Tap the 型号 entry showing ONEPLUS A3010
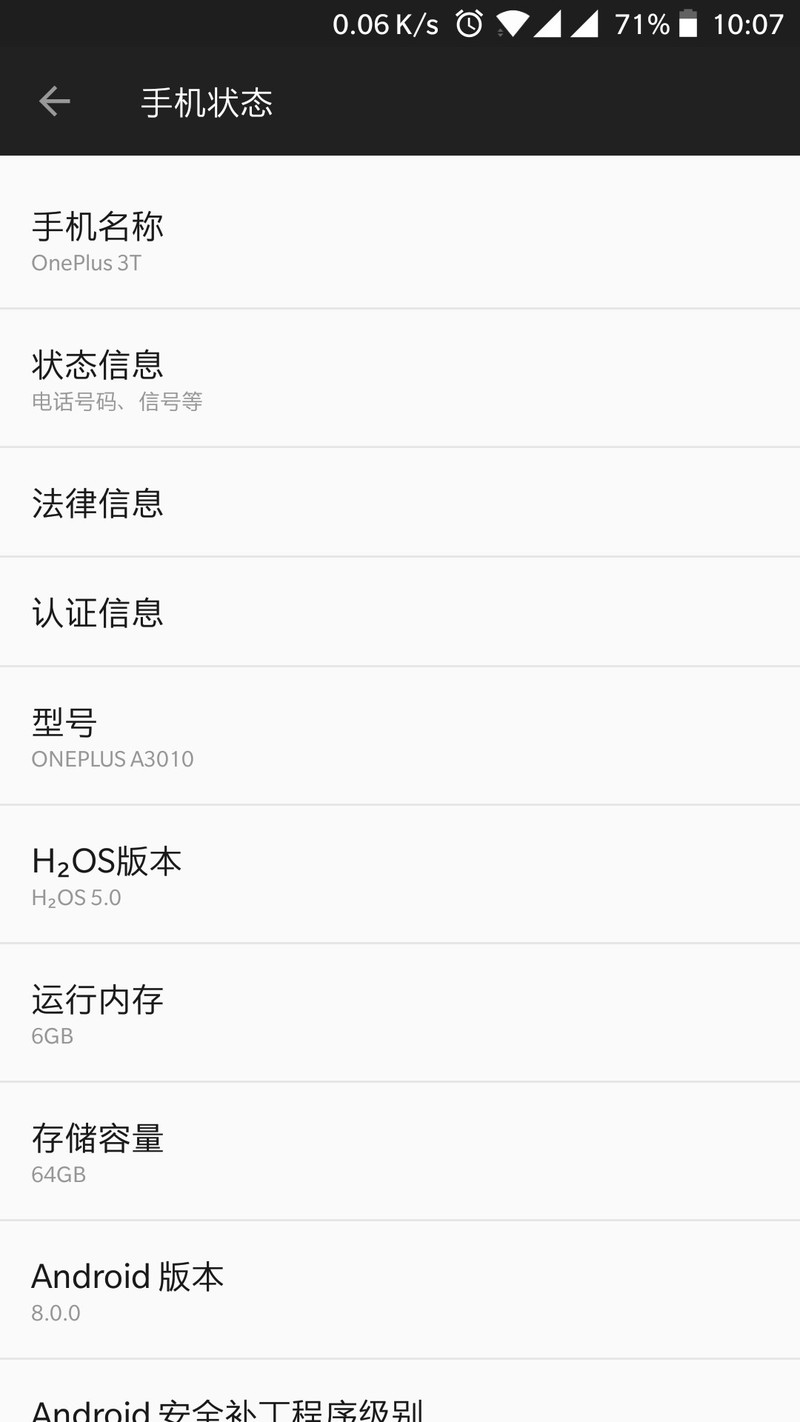Image resolution: width=800 pixels, height=1422 pixels. click(x=400, y=736)
